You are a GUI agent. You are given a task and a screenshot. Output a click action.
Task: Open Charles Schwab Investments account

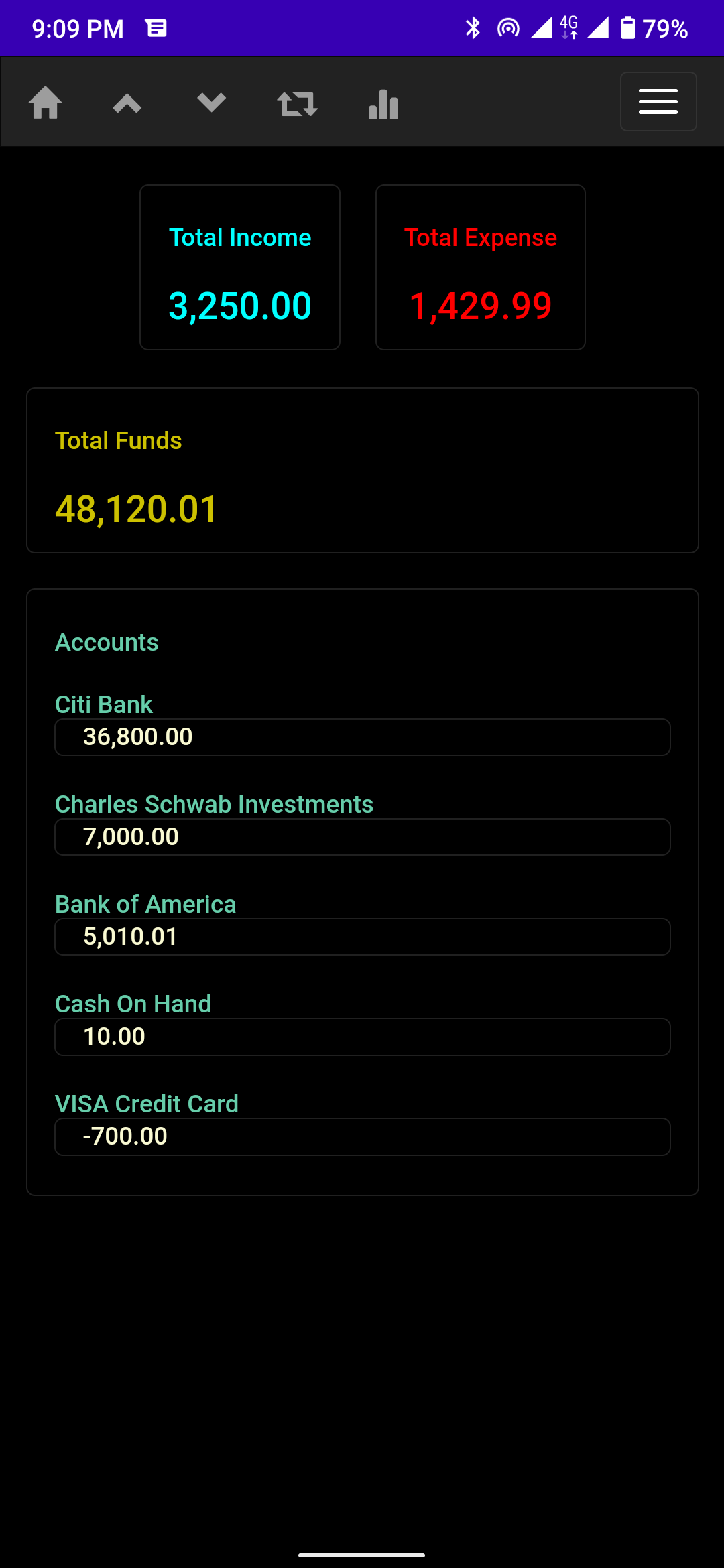(x=362, y=837)
